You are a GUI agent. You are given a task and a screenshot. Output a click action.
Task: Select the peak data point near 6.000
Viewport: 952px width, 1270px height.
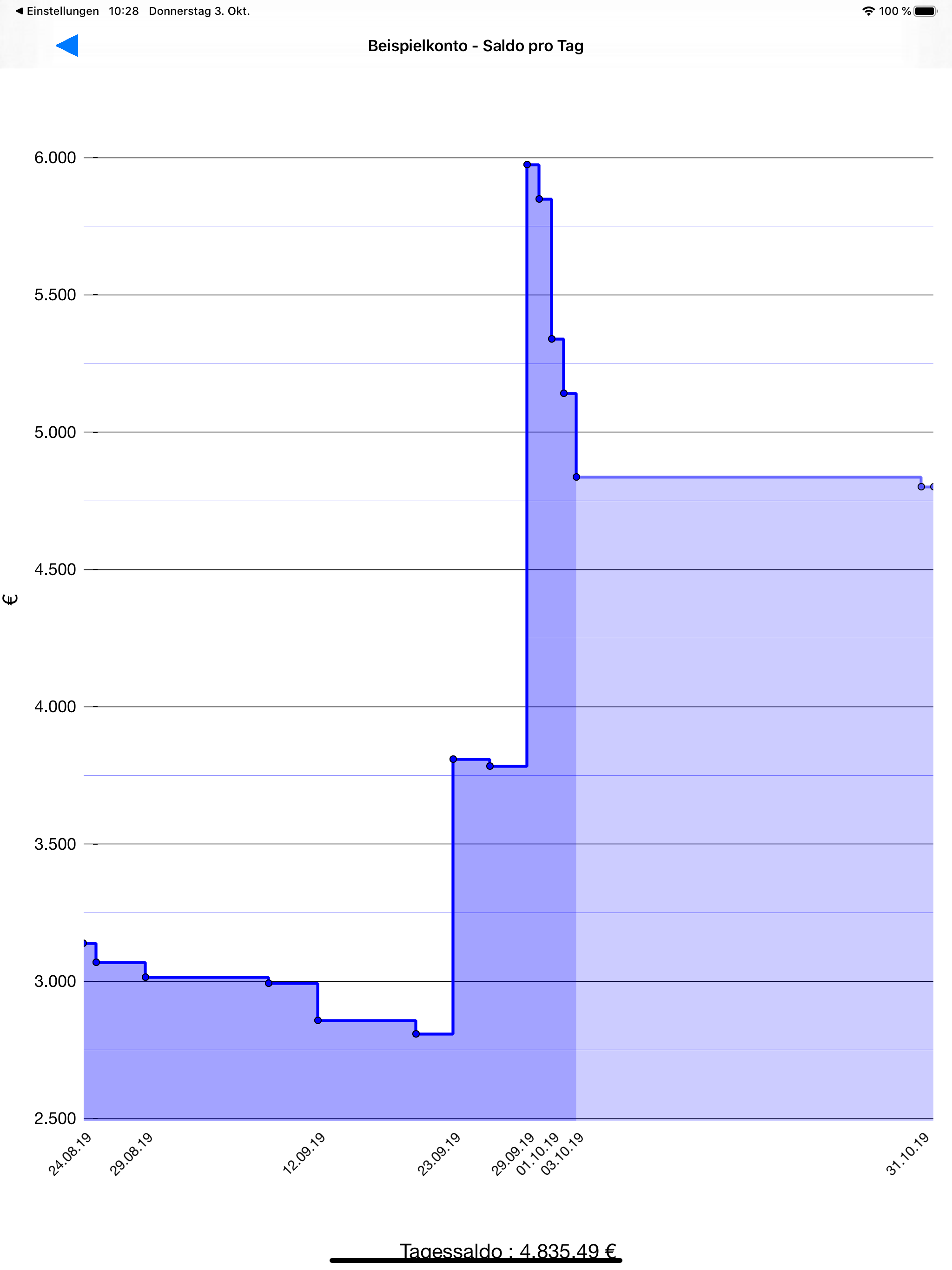(527, 164)
